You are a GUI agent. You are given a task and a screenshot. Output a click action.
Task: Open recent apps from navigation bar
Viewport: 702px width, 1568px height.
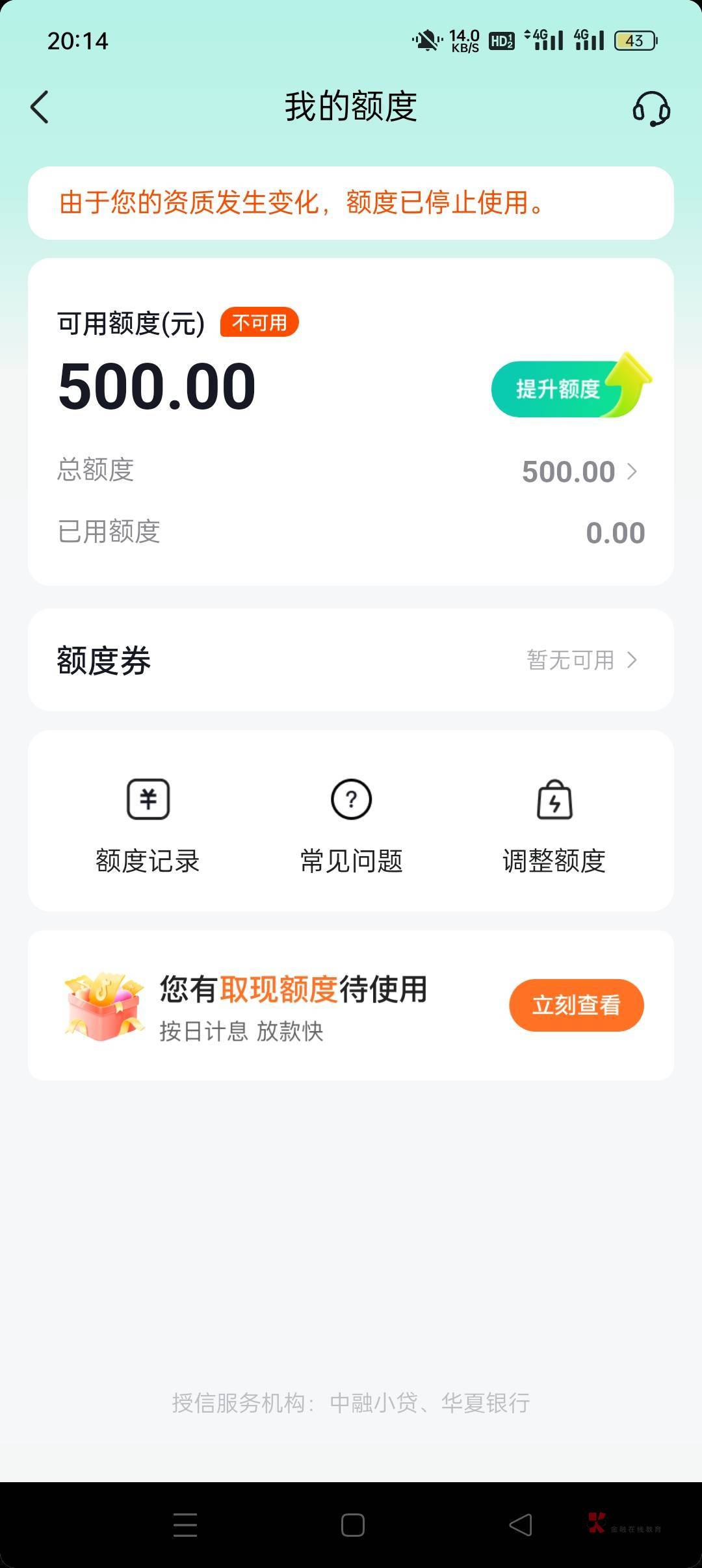[185, 1525]
